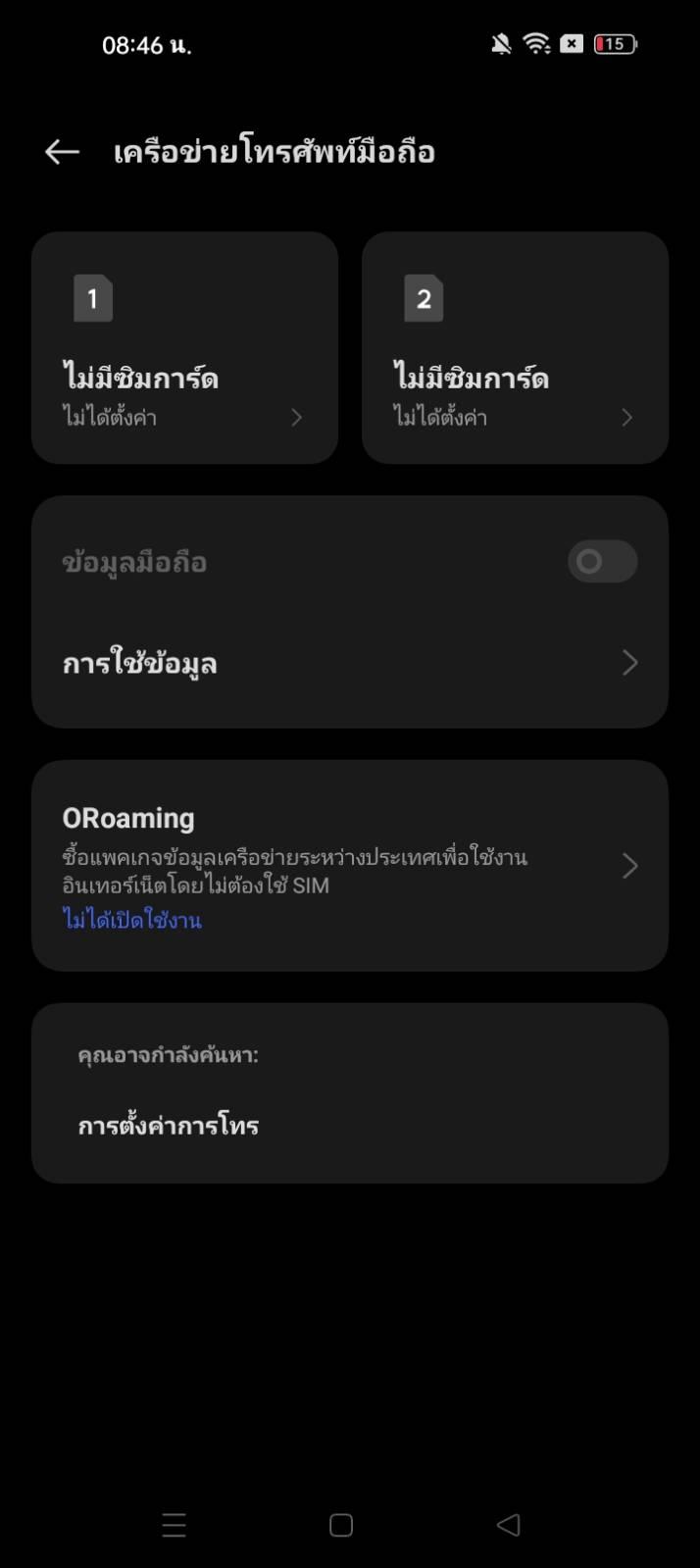
Task: Open the SIM 2 card settings
Action: pos(515,347)
